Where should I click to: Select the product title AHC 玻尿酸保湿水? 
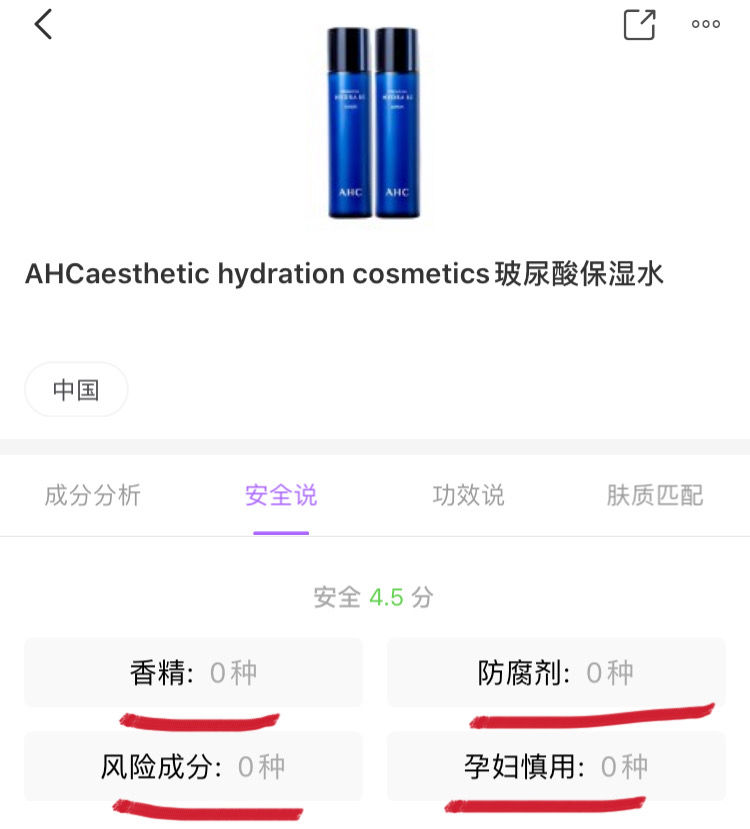tap(344, 273)
